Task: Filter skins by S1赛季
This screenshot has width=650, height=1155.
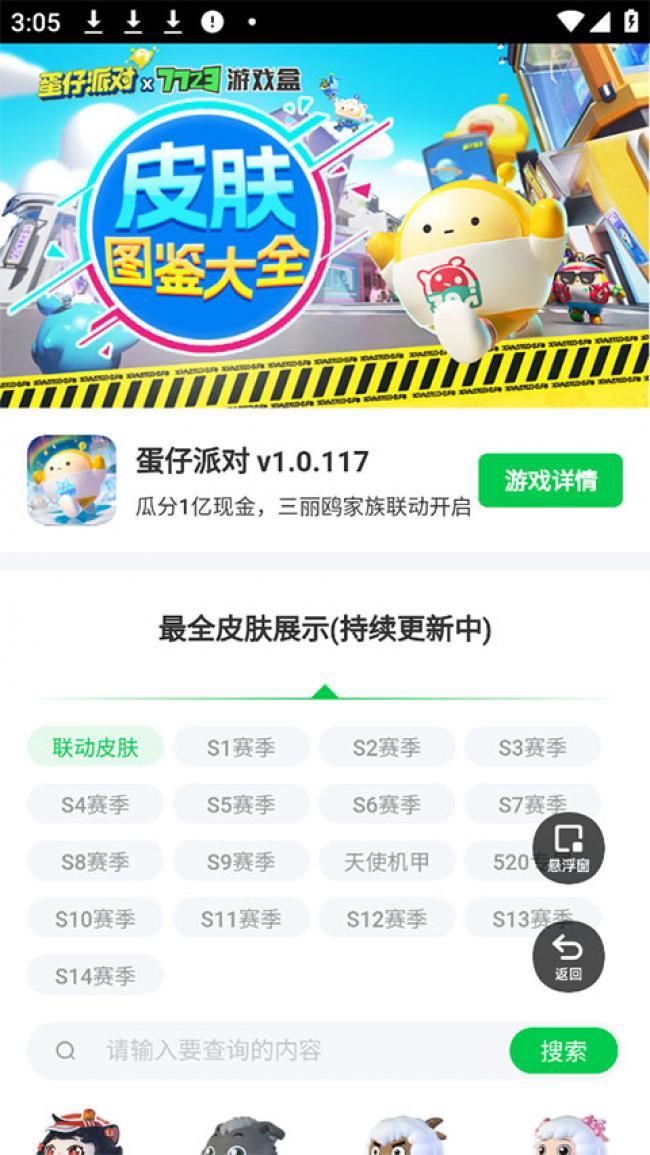Action: (x=241, y=747)
